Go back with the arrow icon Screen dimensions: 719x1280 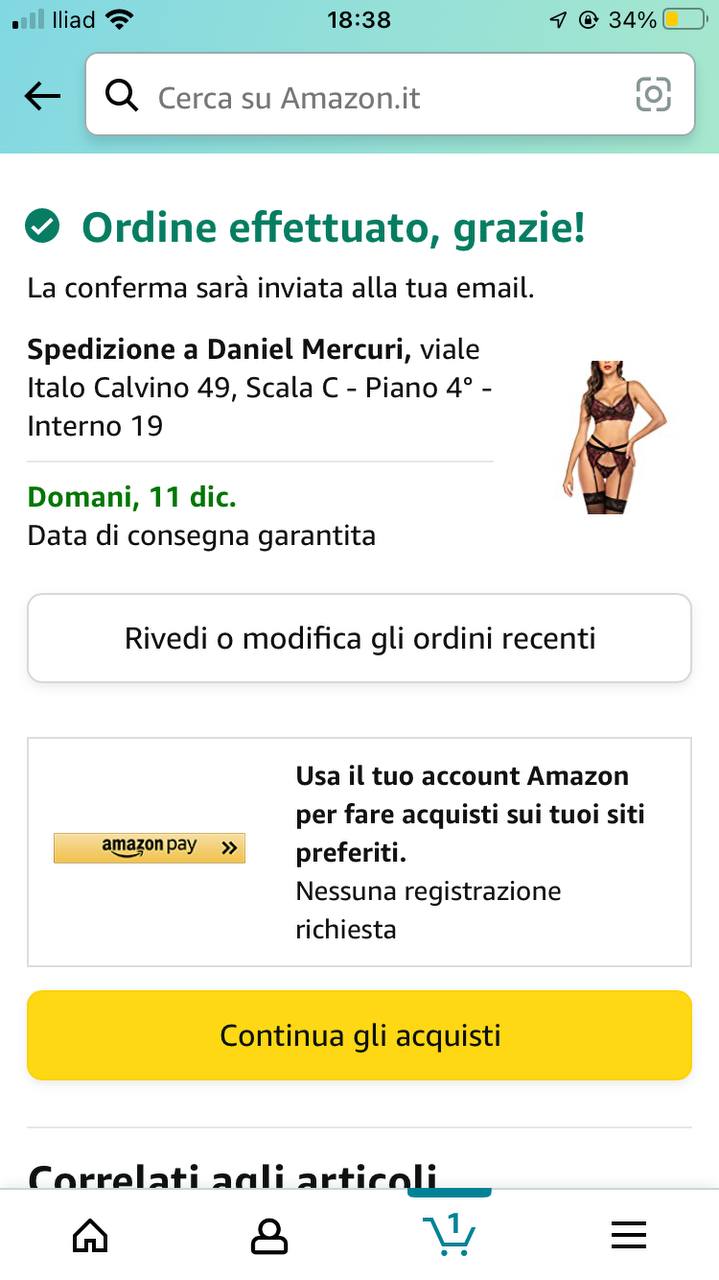(x=42, y=96)
